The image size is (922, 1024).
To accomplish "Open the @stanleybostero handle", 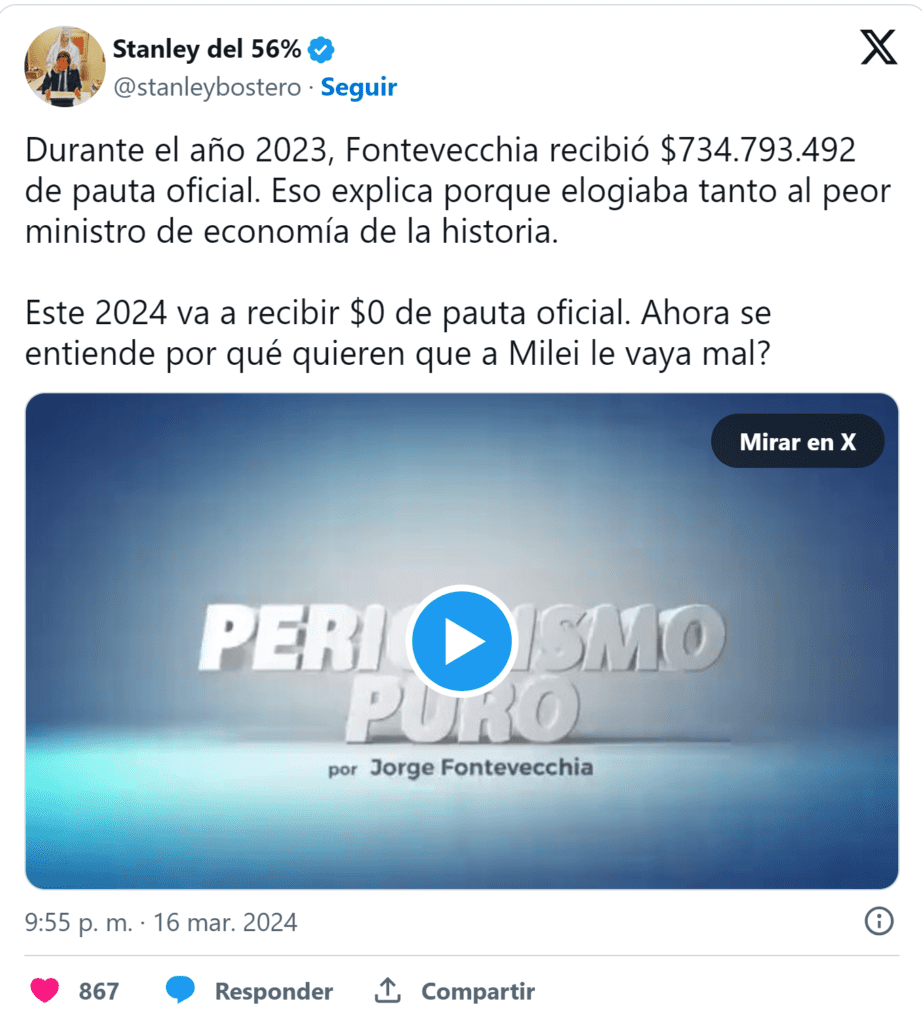I will (207, 87).
